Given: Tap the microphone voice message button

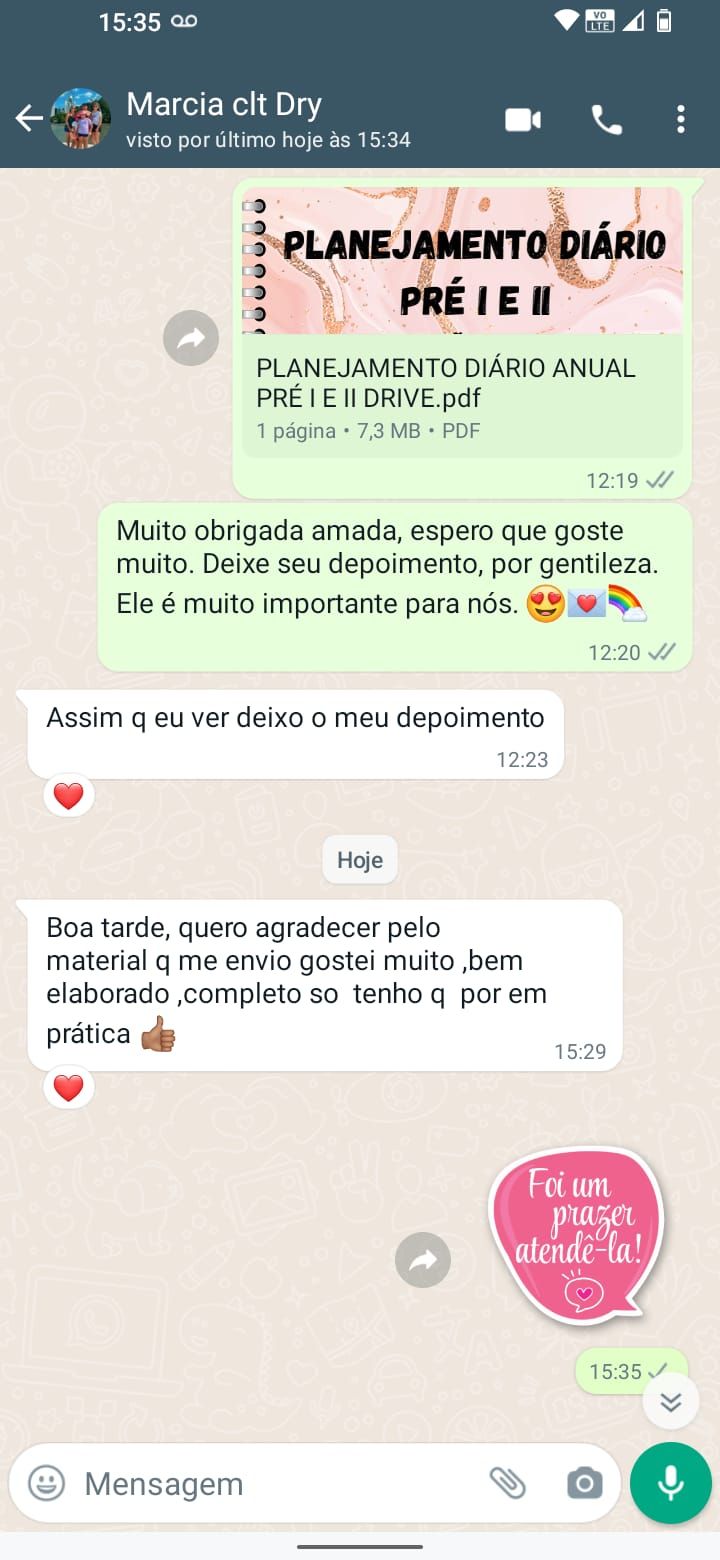Looking at the screenshot, I should coord(670,1483).
